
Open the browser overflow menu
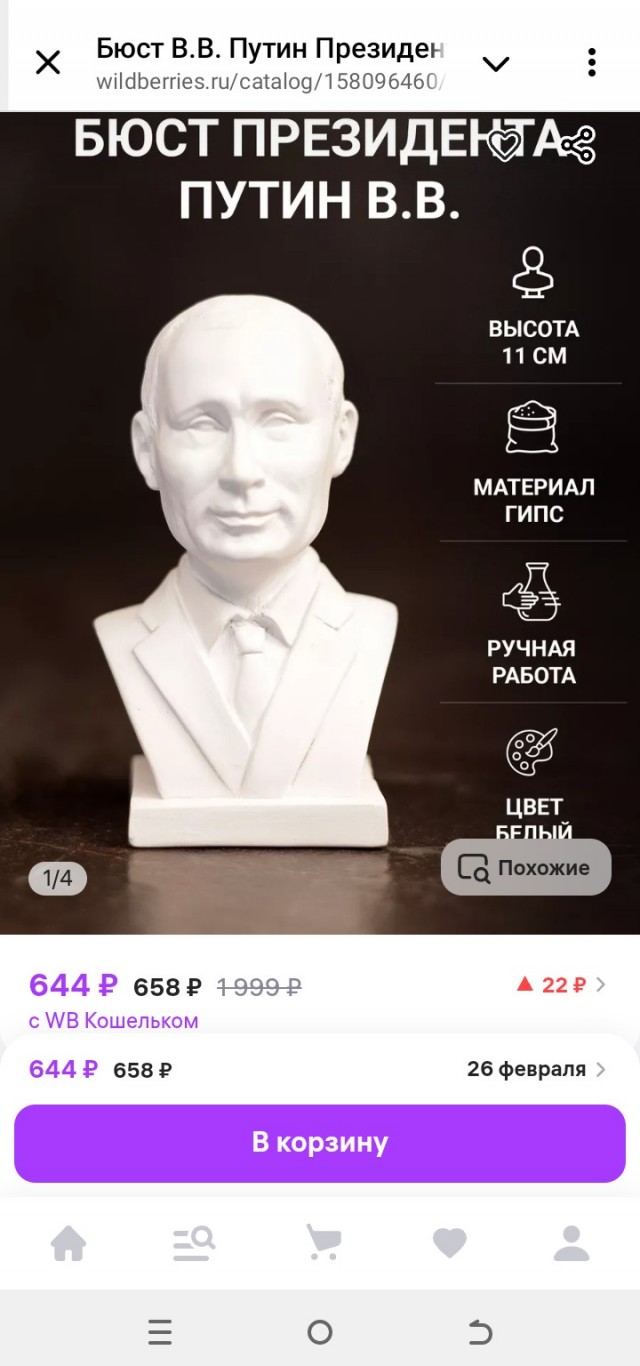click(x=592, y=63)
